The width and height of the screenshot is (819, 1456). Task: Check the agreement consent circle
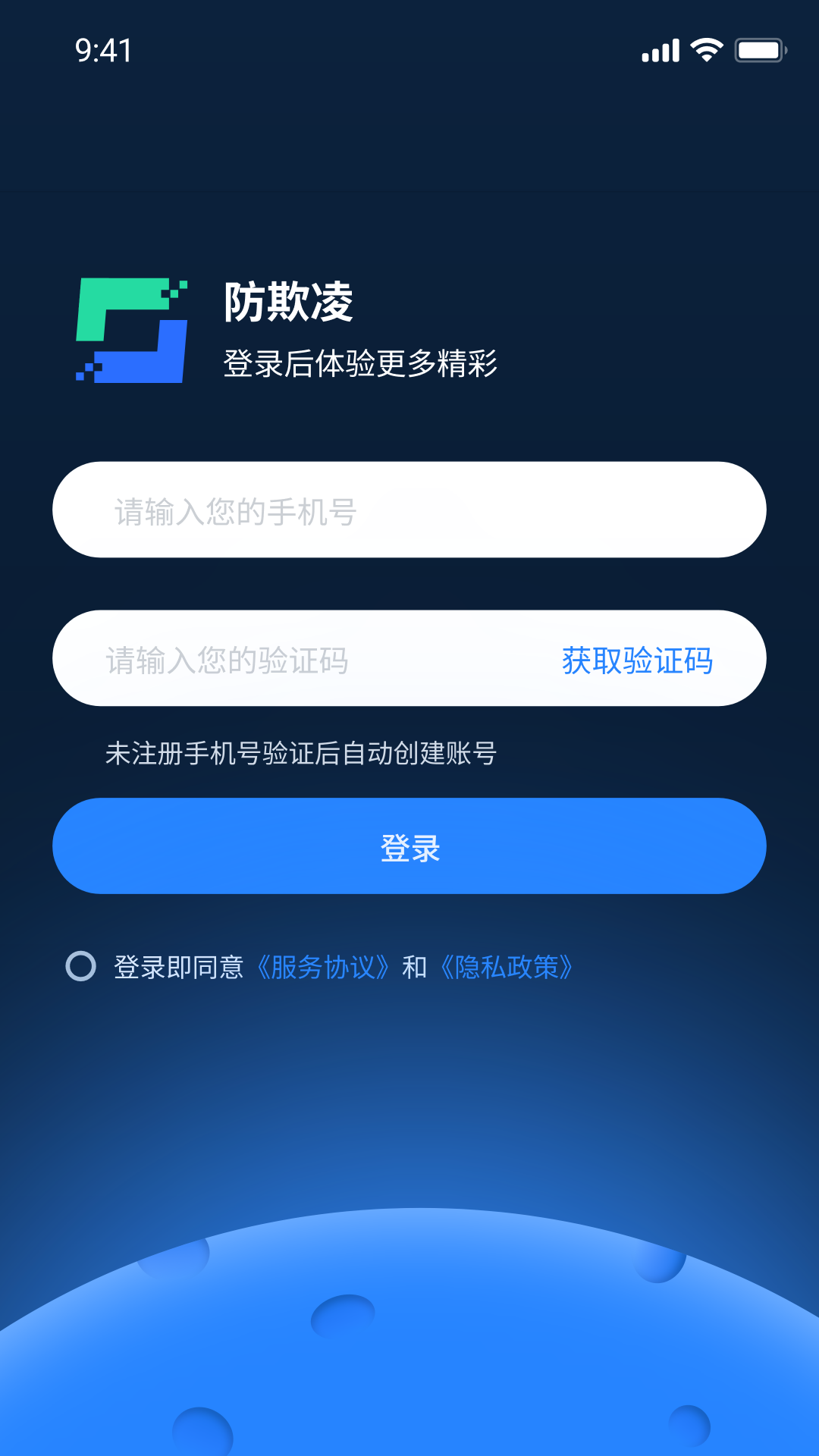point(81,966)
